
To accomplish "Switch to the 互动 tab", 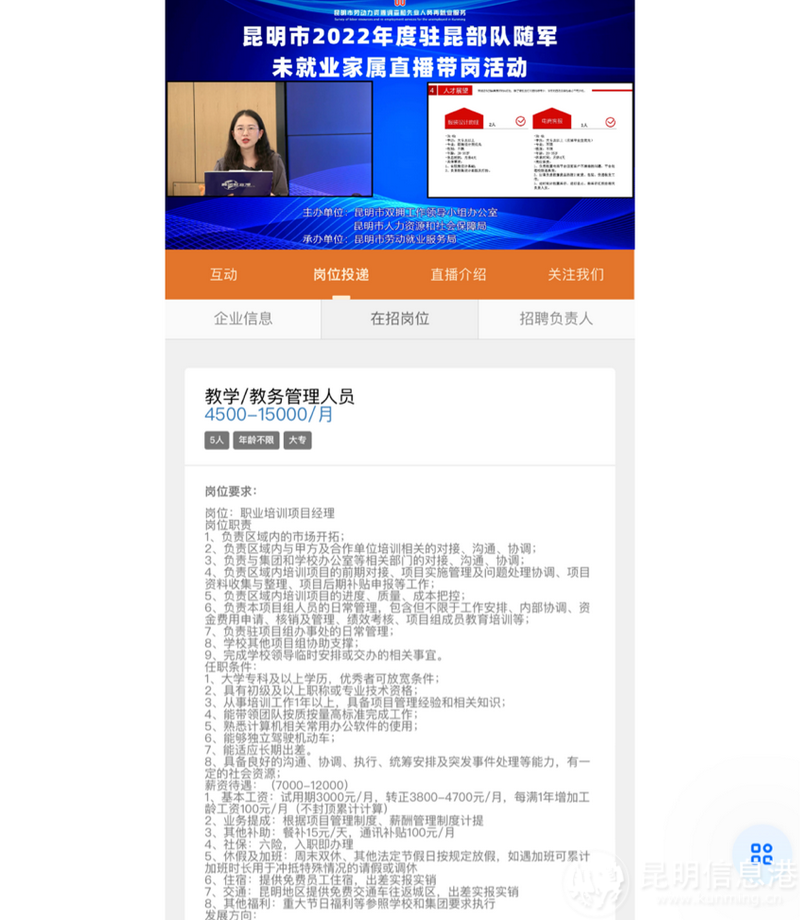I will pos(224,275).
